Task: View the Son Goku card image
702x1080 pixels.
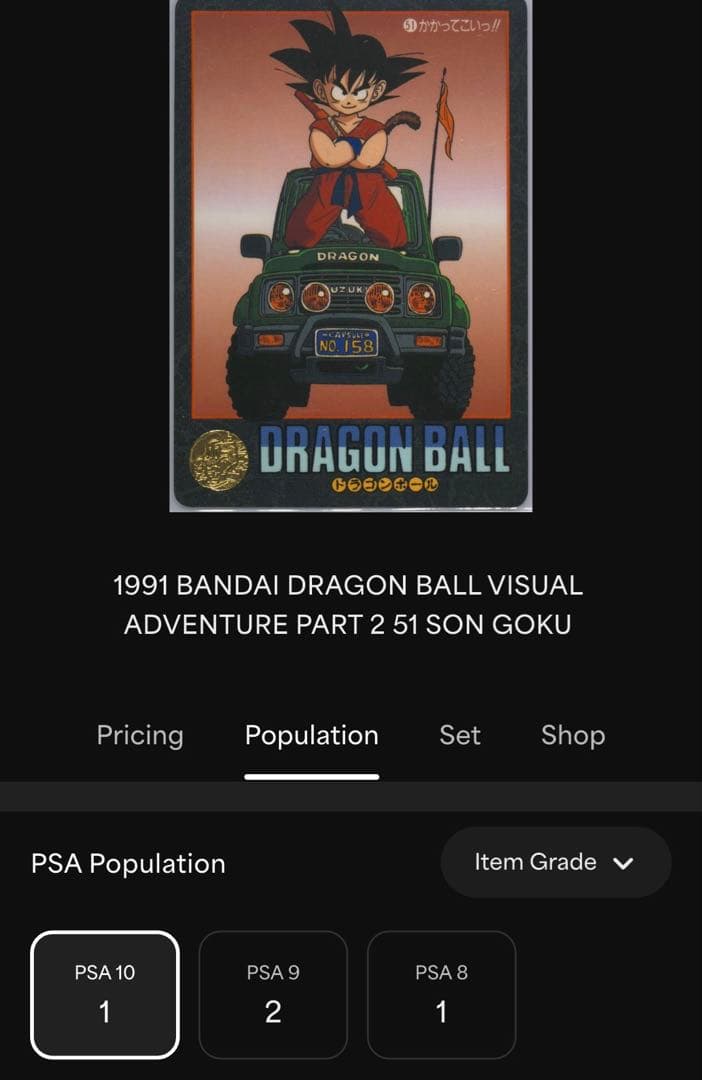Action: tap(350, 255)
